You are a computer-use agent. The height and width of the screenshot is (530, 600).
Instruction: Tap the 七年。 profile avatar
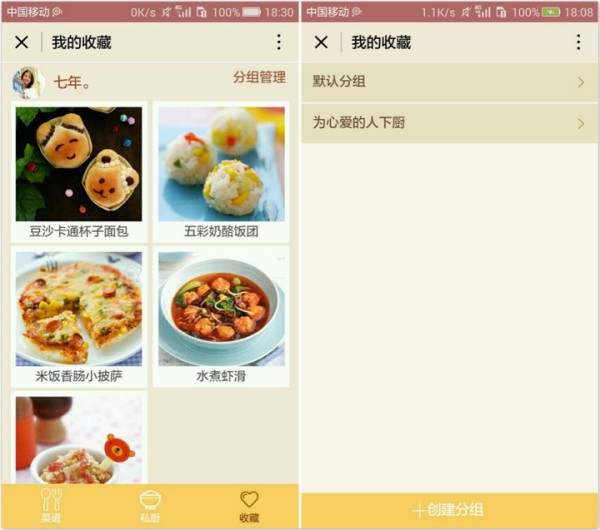(27, 82)
